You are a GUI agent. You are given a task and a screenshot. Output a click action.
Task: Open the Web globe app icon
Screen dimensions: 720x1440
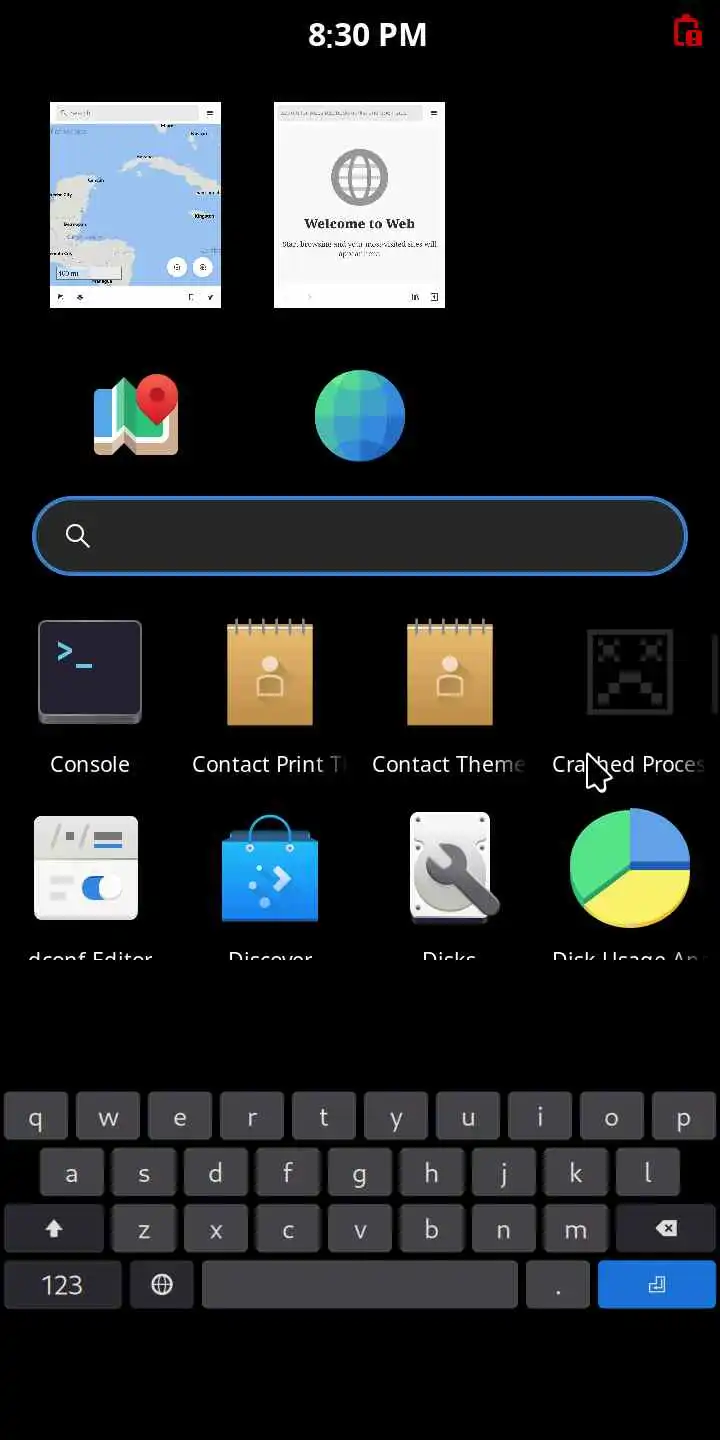click(359, 415)
